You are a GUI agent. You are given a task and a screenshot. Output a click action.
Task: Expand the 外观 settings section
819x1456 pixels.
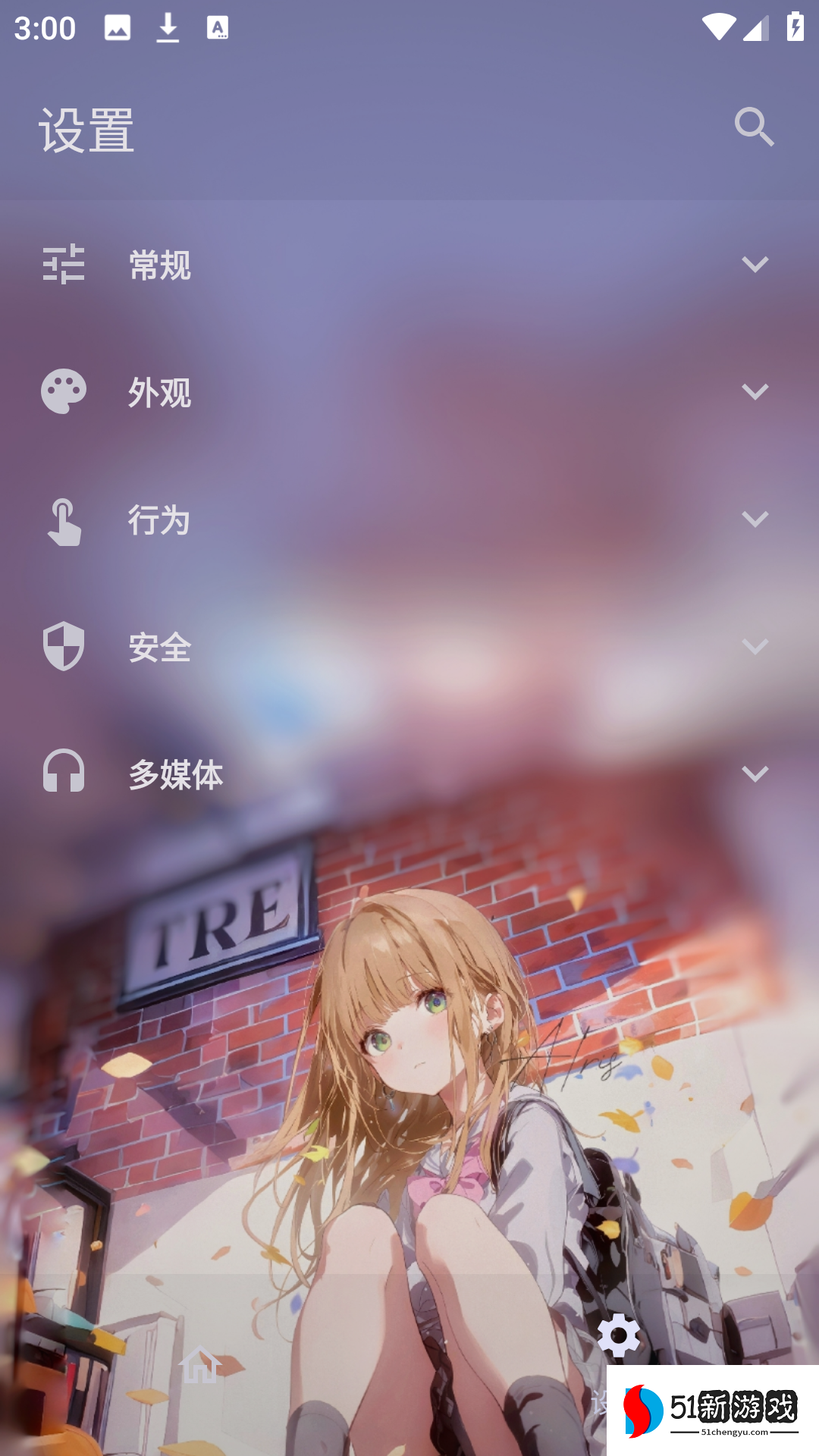pyautogui.click(x=755, y=392)
